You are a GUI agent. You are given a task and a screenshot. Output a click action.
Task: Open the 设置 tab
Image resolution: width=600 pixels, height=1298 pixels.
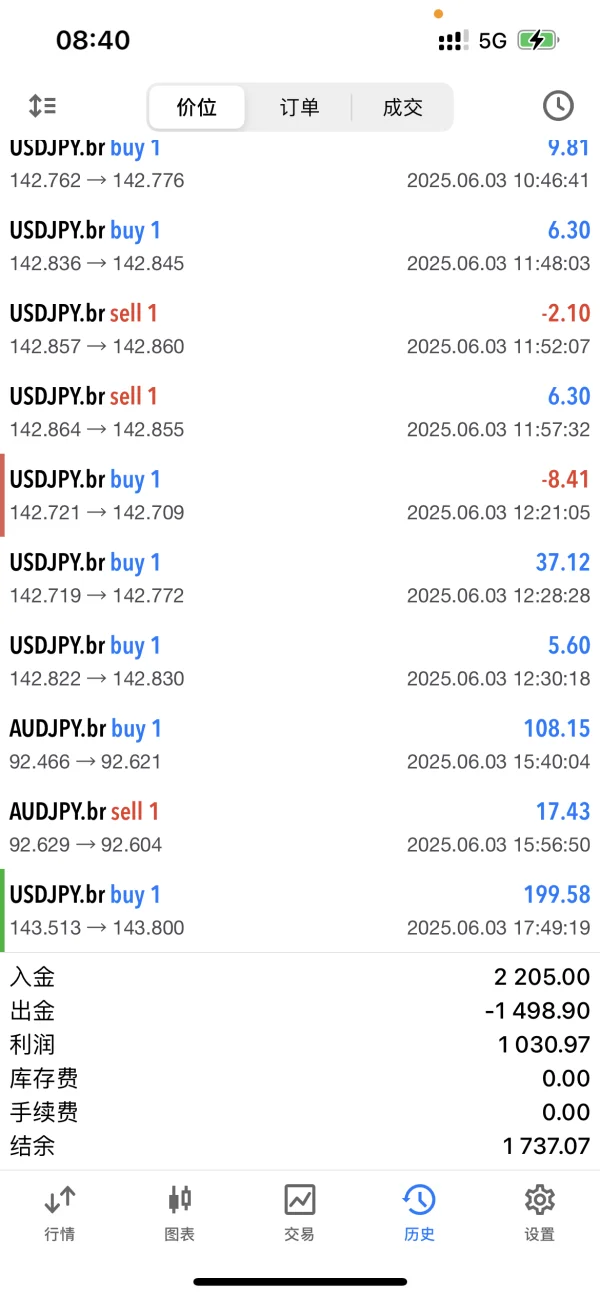540,1212
